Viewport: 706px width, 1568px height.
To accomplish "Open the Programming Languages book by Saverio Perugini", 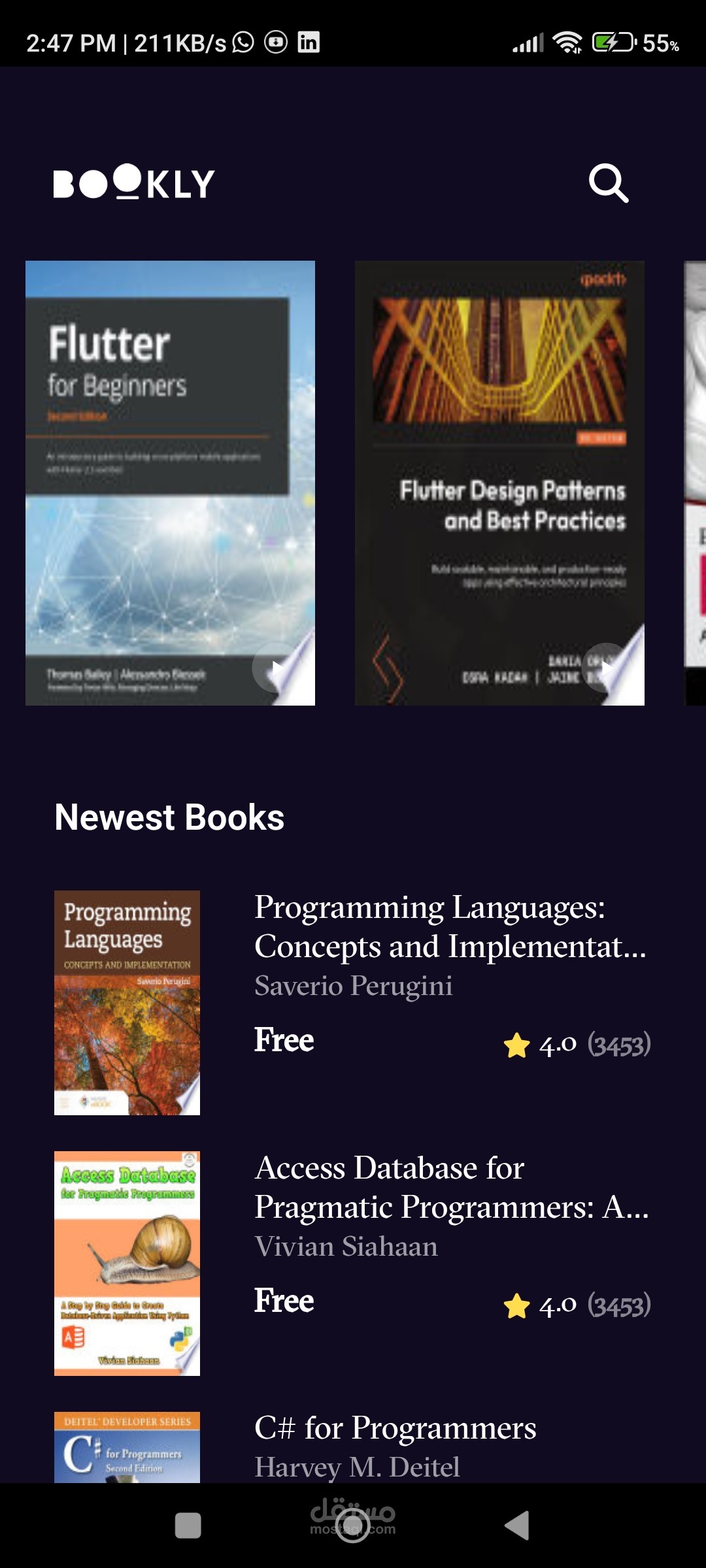I will click(x=353, y=1003).
